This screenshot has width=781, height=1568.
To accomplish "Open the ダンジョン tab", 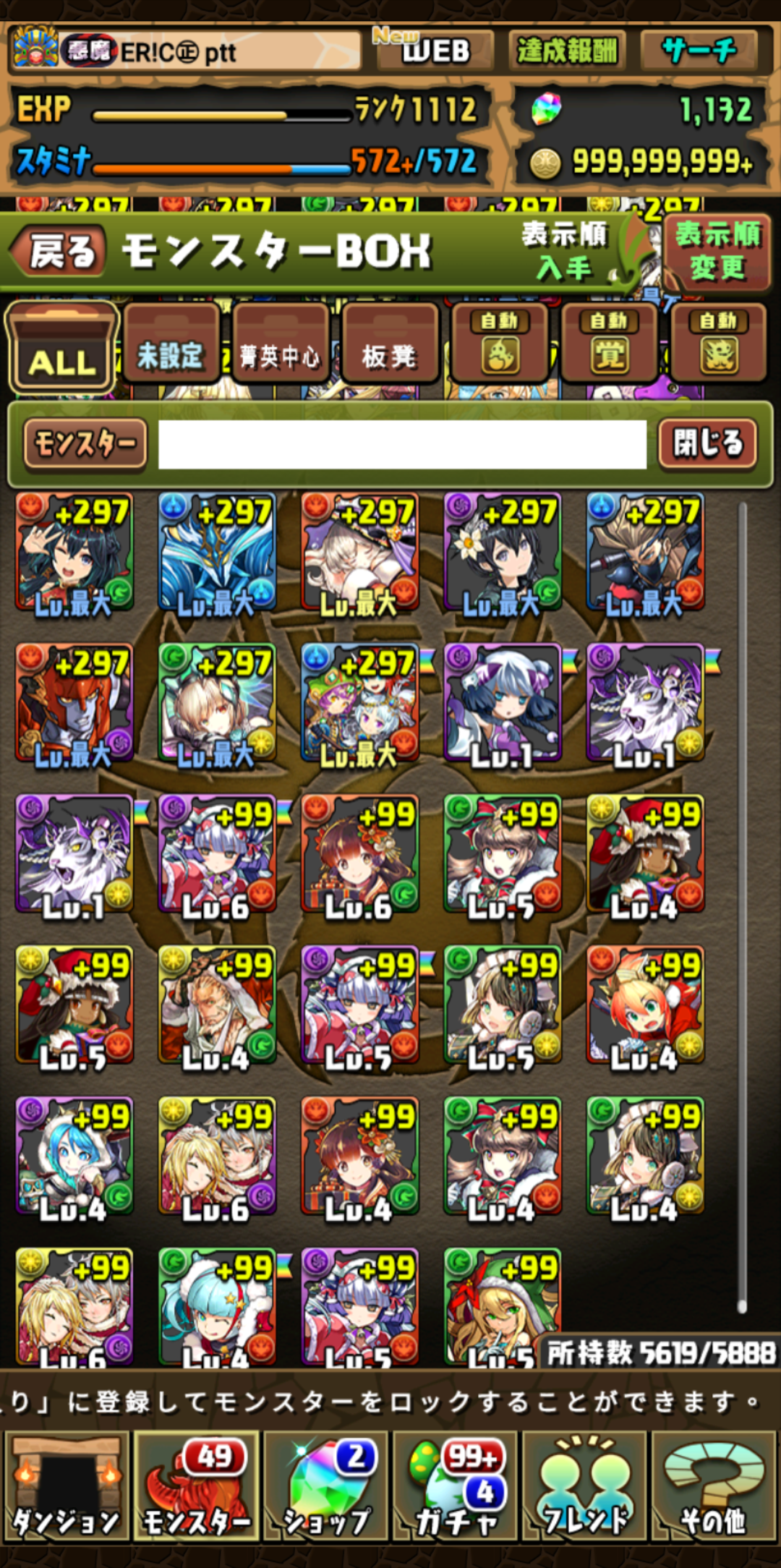I will pyautogui.click(x=67, y=1487).
